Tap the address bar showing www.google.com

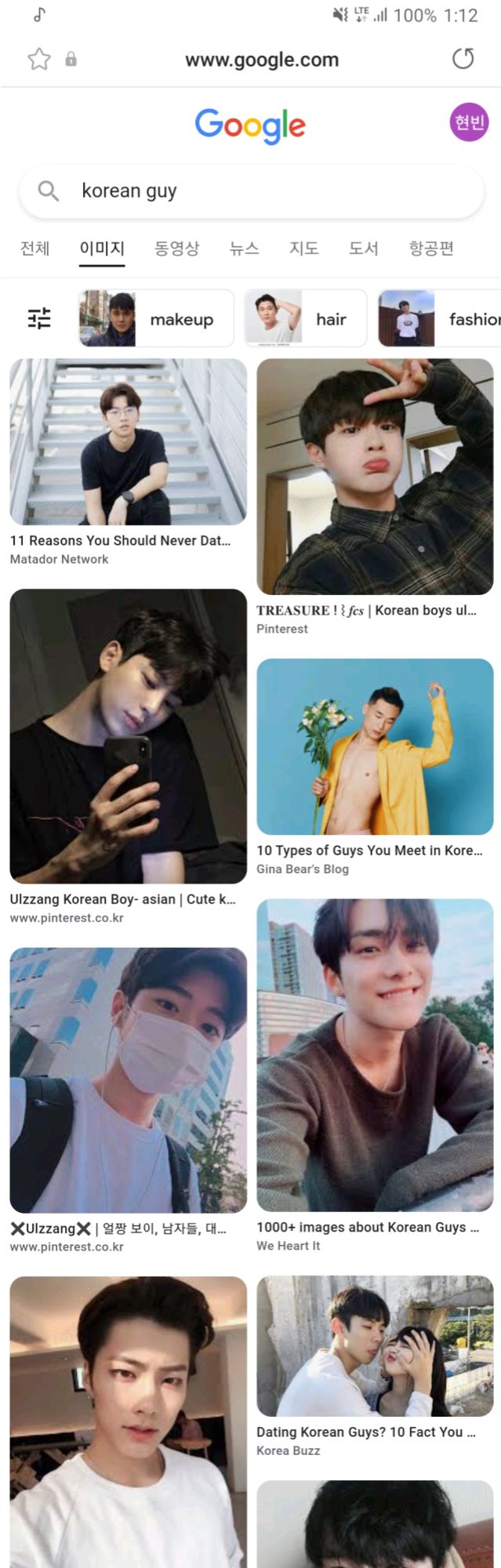click(x=262, y=60)
